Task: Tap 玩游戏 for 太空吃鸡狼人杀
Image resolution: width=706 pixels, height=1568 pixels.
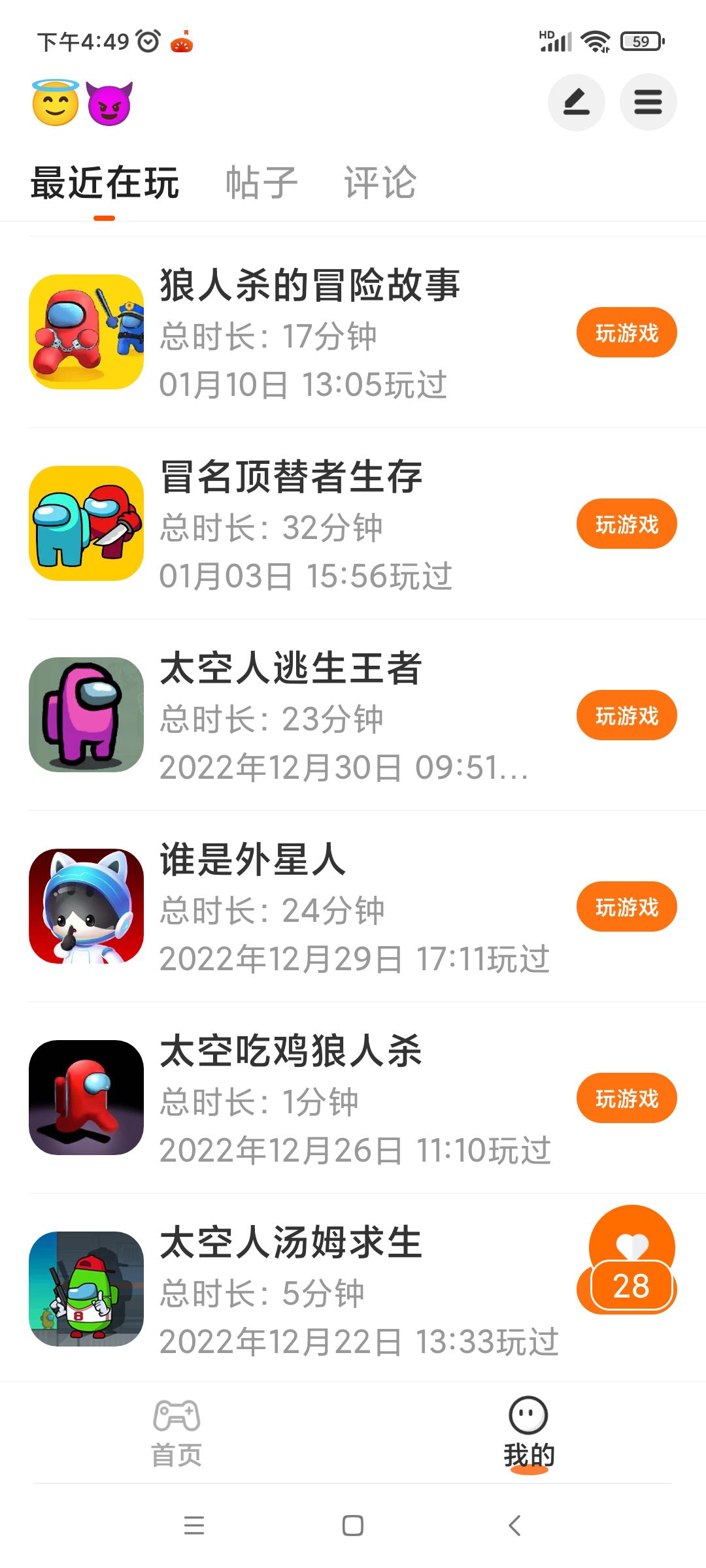Action: click(626, 1098)
